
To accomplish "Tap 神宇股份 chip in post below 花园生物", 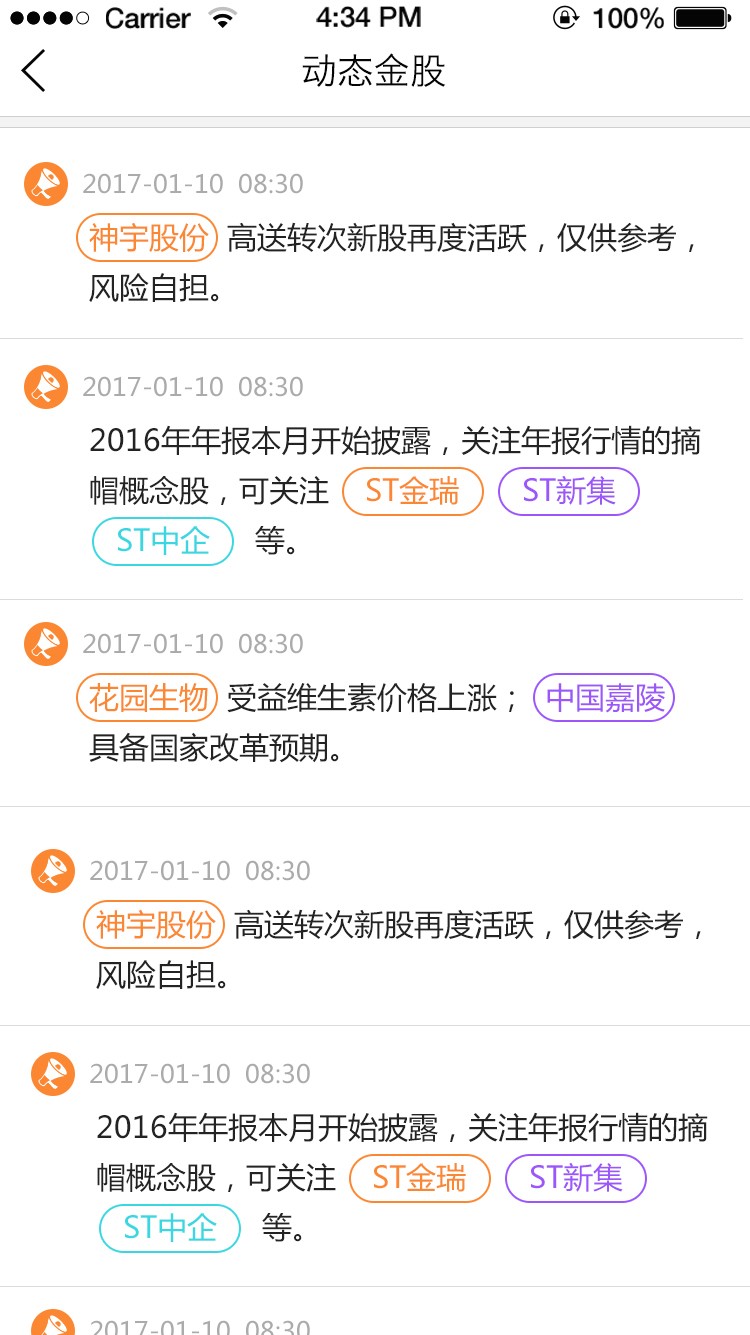I will 154,925.
